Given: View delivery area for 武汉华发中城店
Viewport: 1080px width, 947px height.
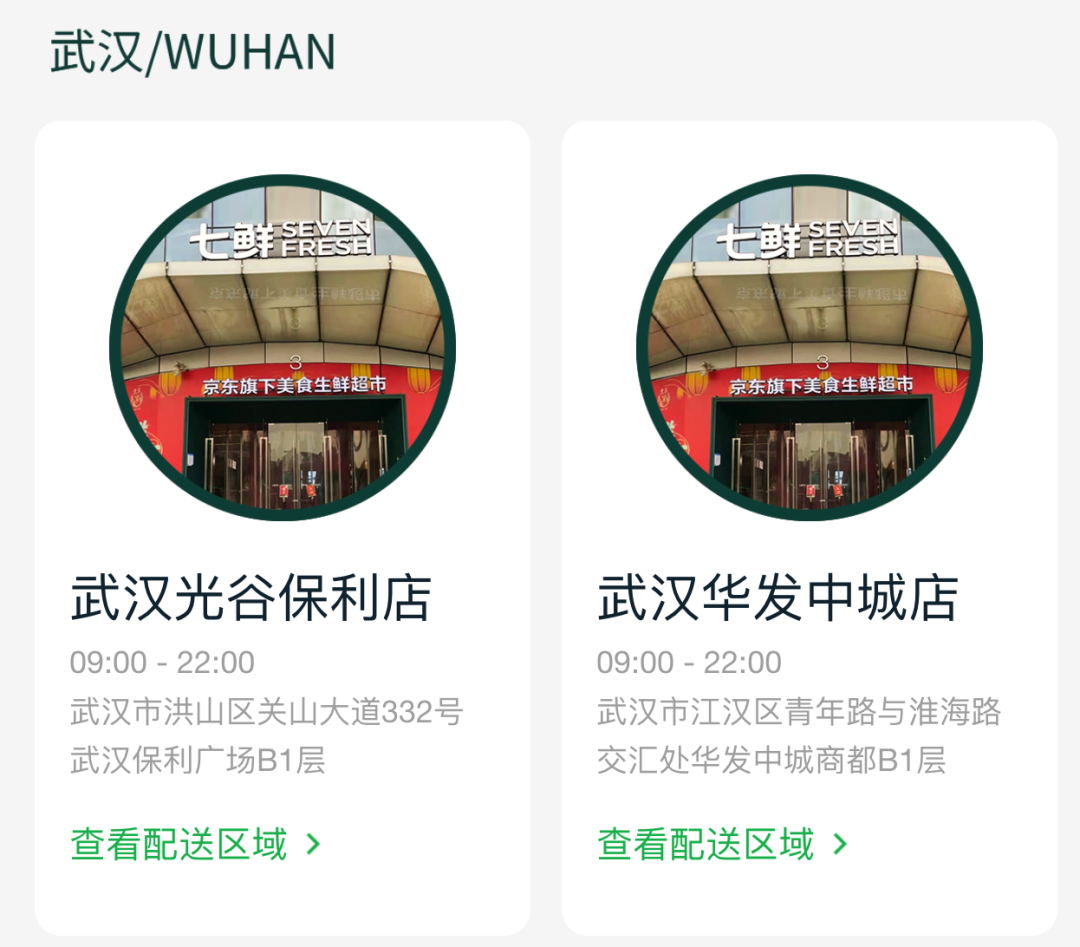Looking at the screenshot, I should tap(722, 845).
